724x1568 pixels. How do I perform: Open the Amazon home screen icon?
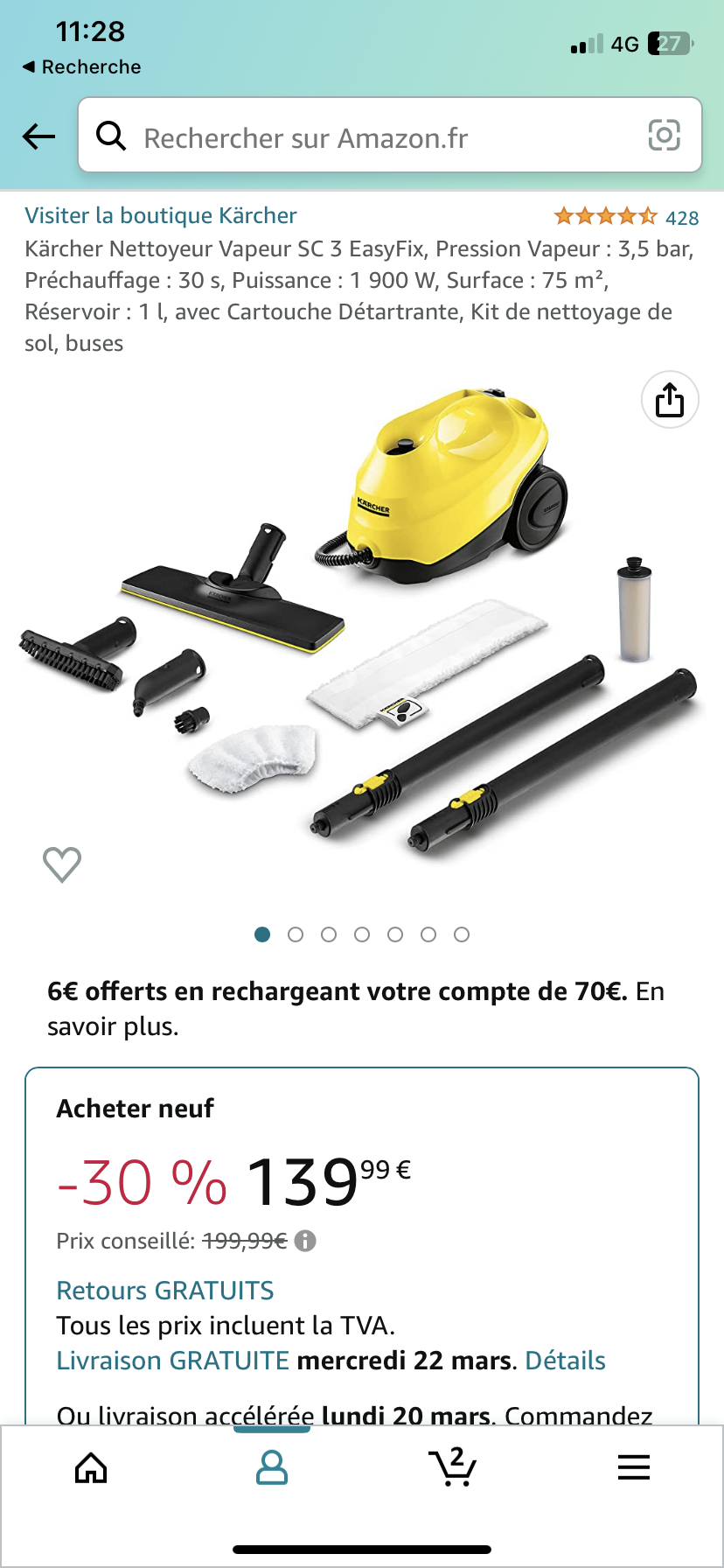pos(90,1468)
